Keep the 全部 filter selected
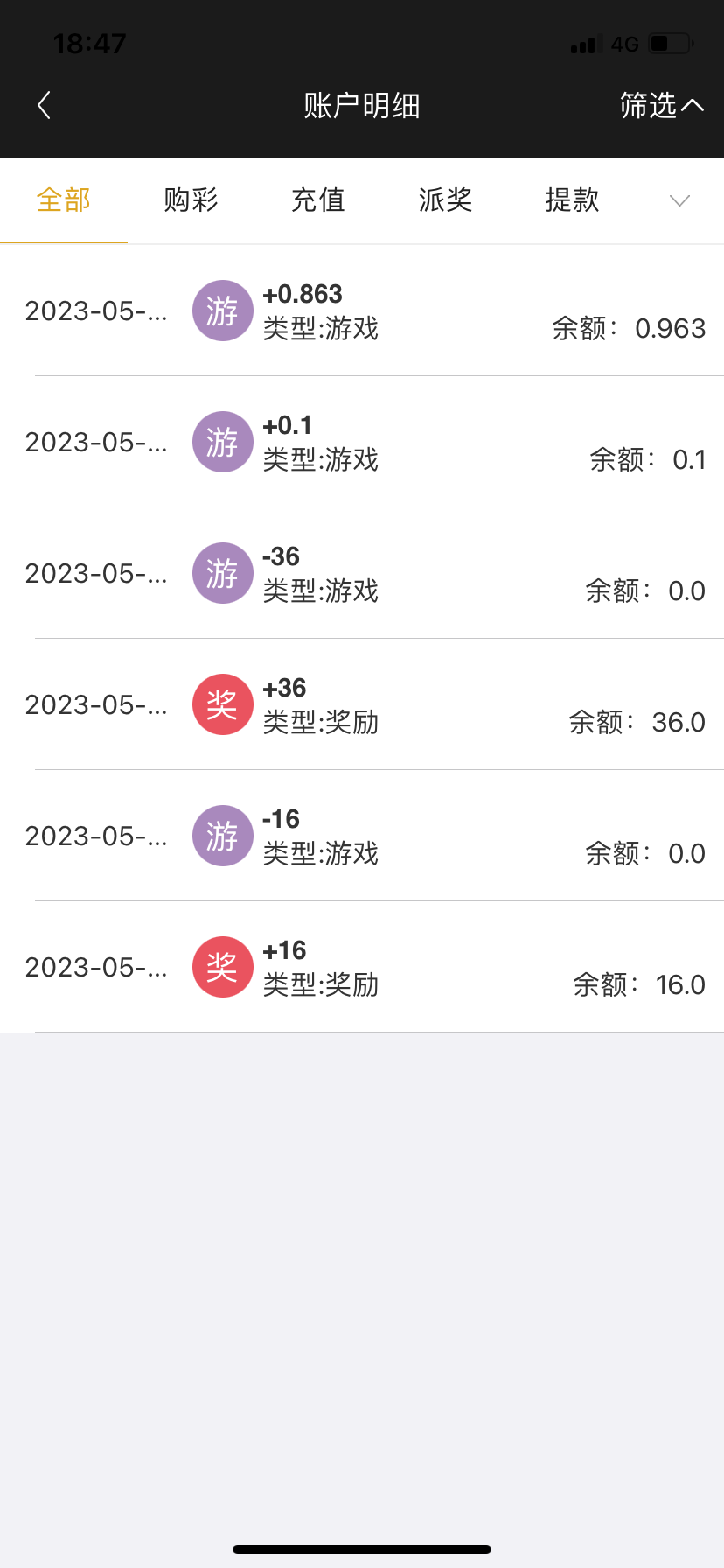 coord(63,200)
